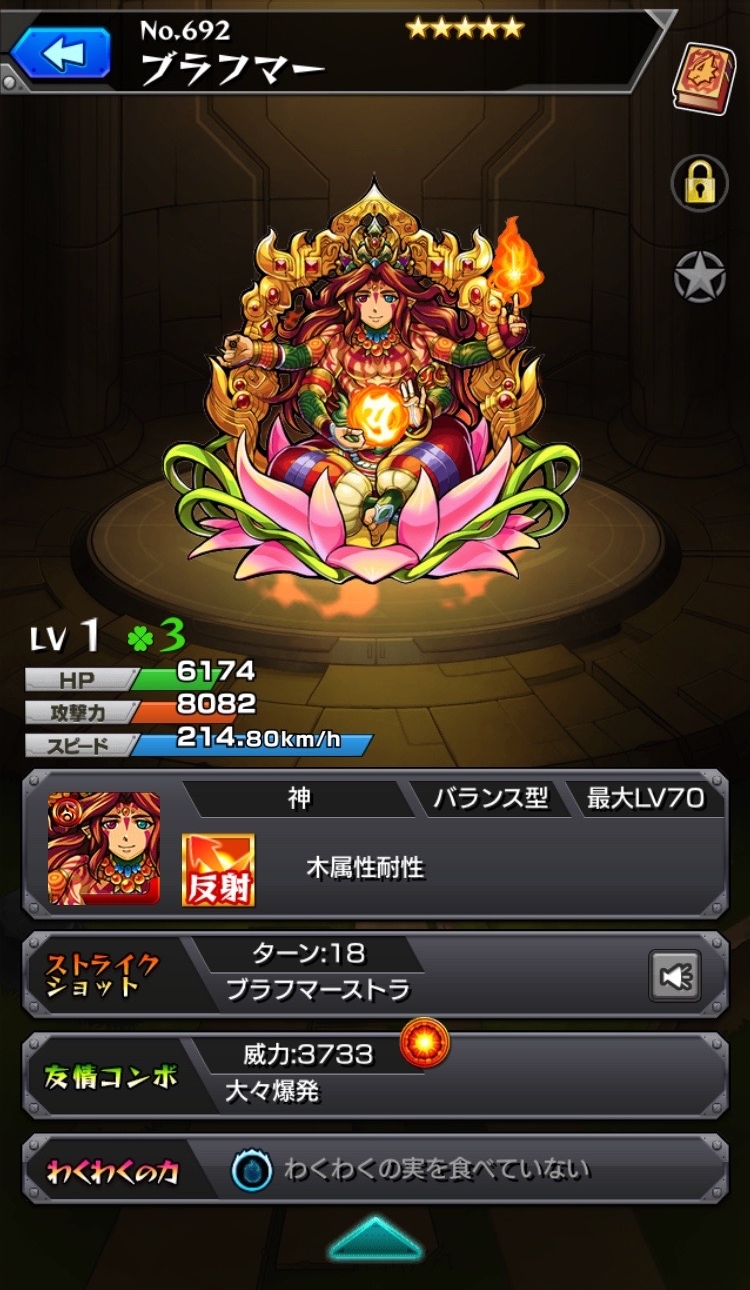
Task: Expand details with the teal up arrow
Action: [x=375, y=1238]
